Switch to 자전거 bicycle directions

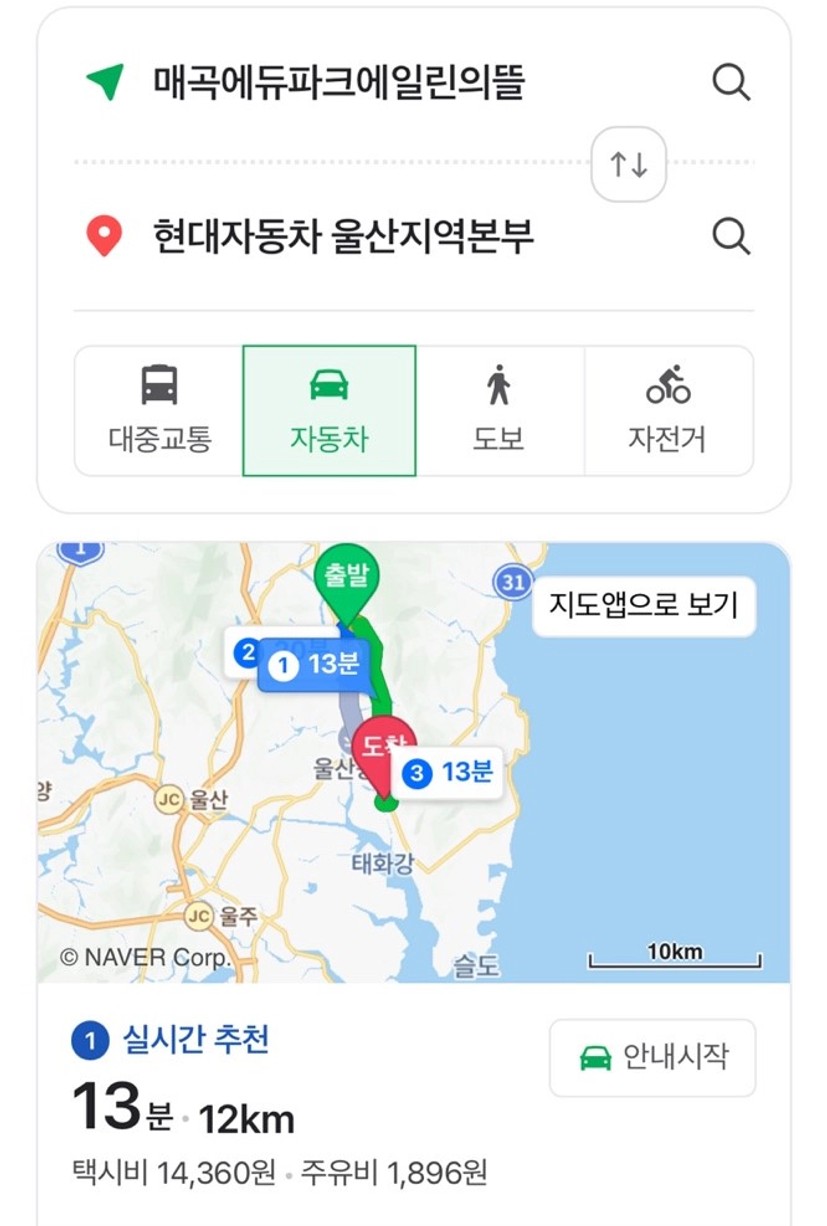(x=667, y=411)
